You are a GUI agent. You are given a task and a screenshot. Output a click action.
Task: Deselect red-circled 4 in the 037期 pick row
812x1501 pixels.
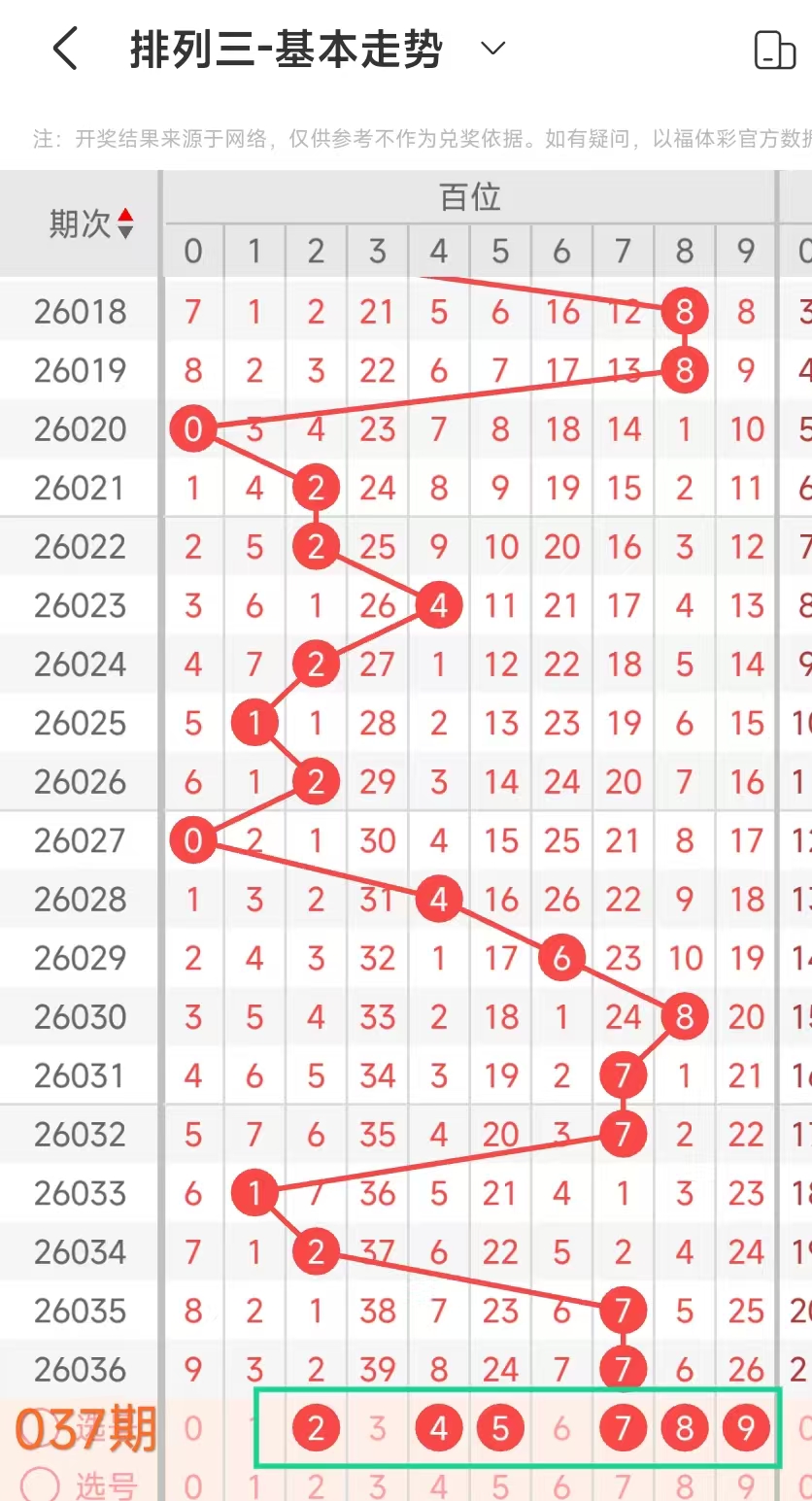click(439, 1428)
